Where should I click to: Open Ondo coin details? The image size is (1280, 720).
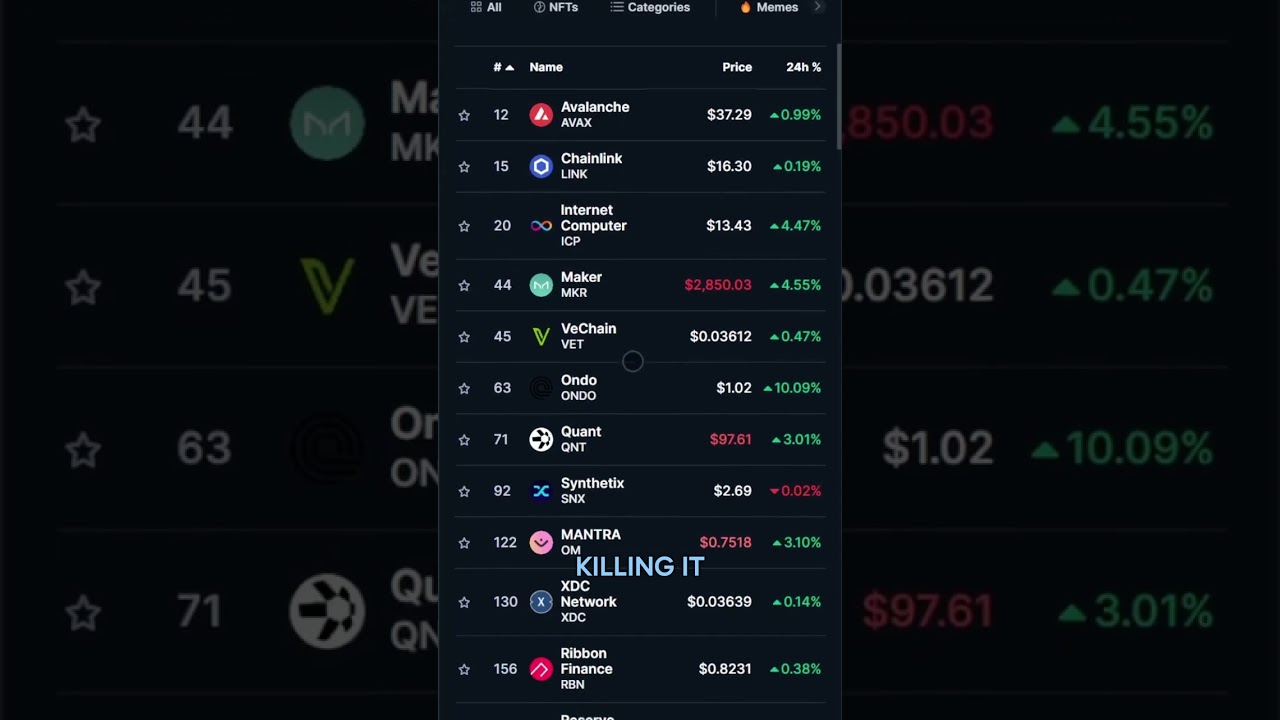578,387
